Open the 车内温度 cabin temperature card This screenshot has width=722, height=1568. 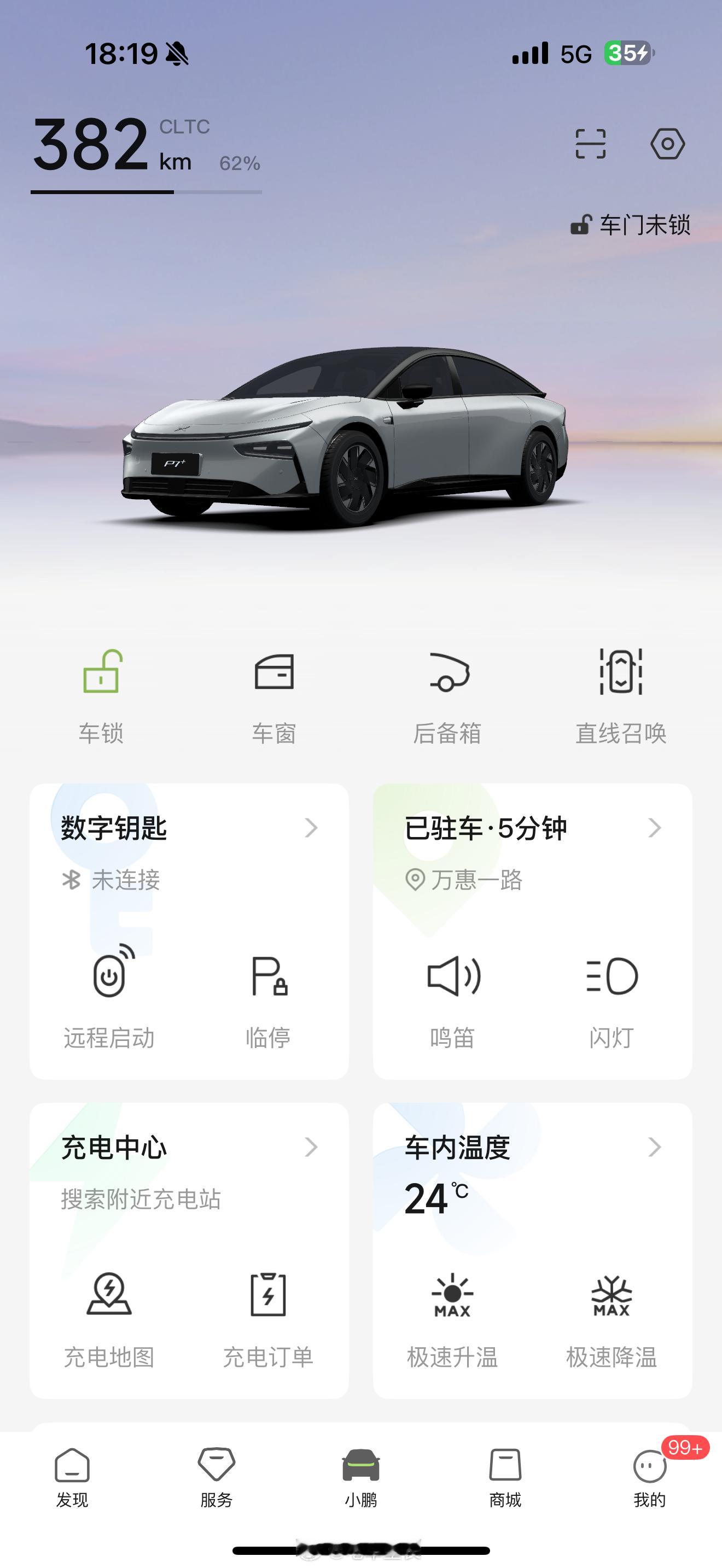click(533, 1171)
